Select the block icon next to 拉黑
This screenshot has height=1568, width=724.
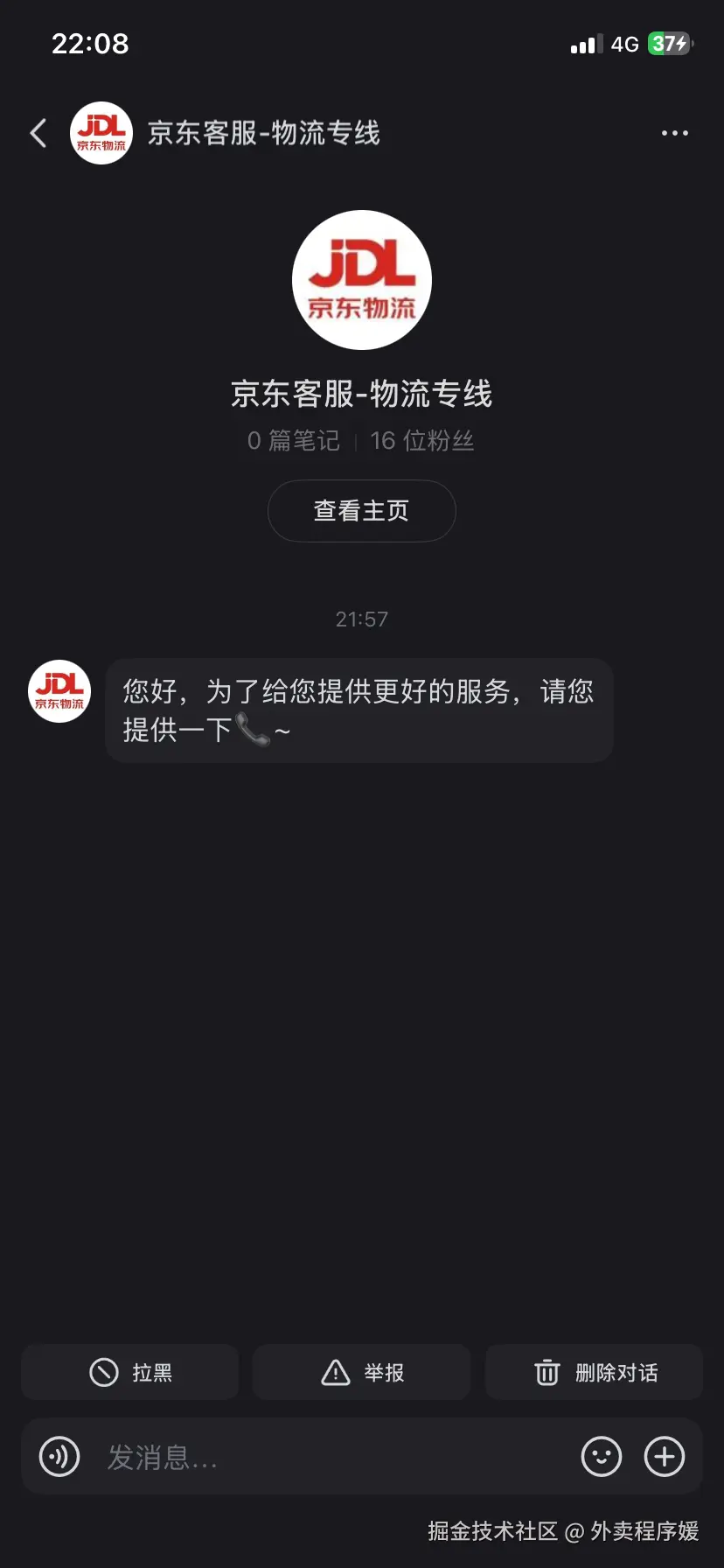pos(102,1372)
